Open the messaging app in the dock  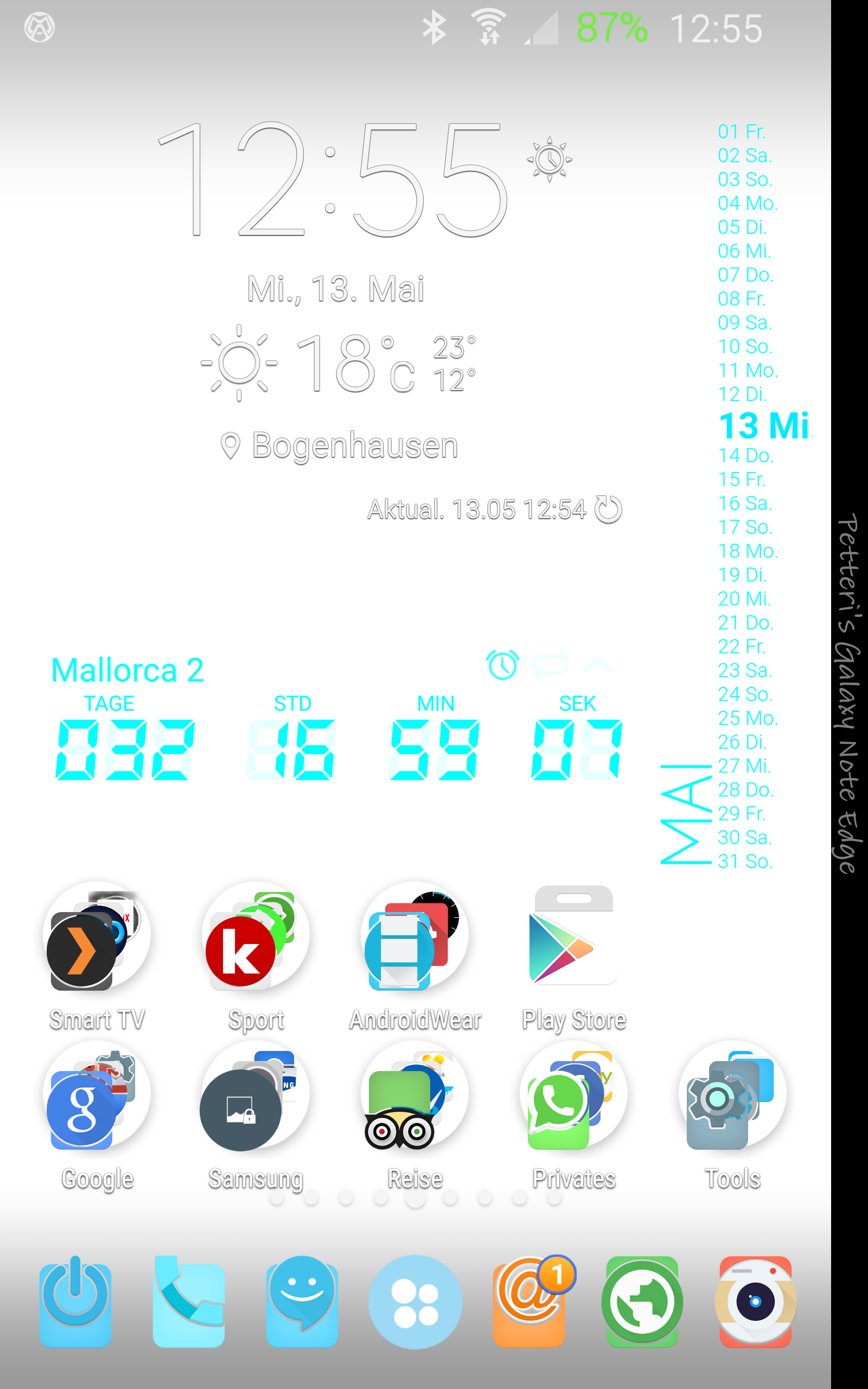[302, 1302]
